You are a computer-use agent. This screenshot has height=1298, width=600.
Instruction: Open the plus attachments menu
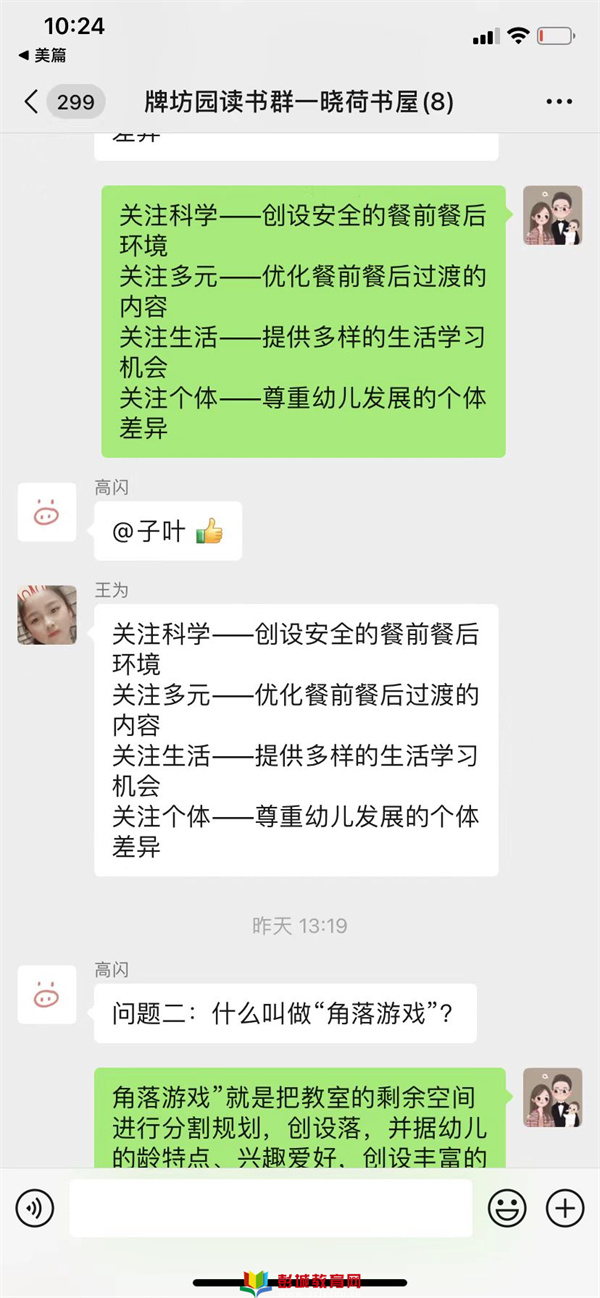point(565,1208)
